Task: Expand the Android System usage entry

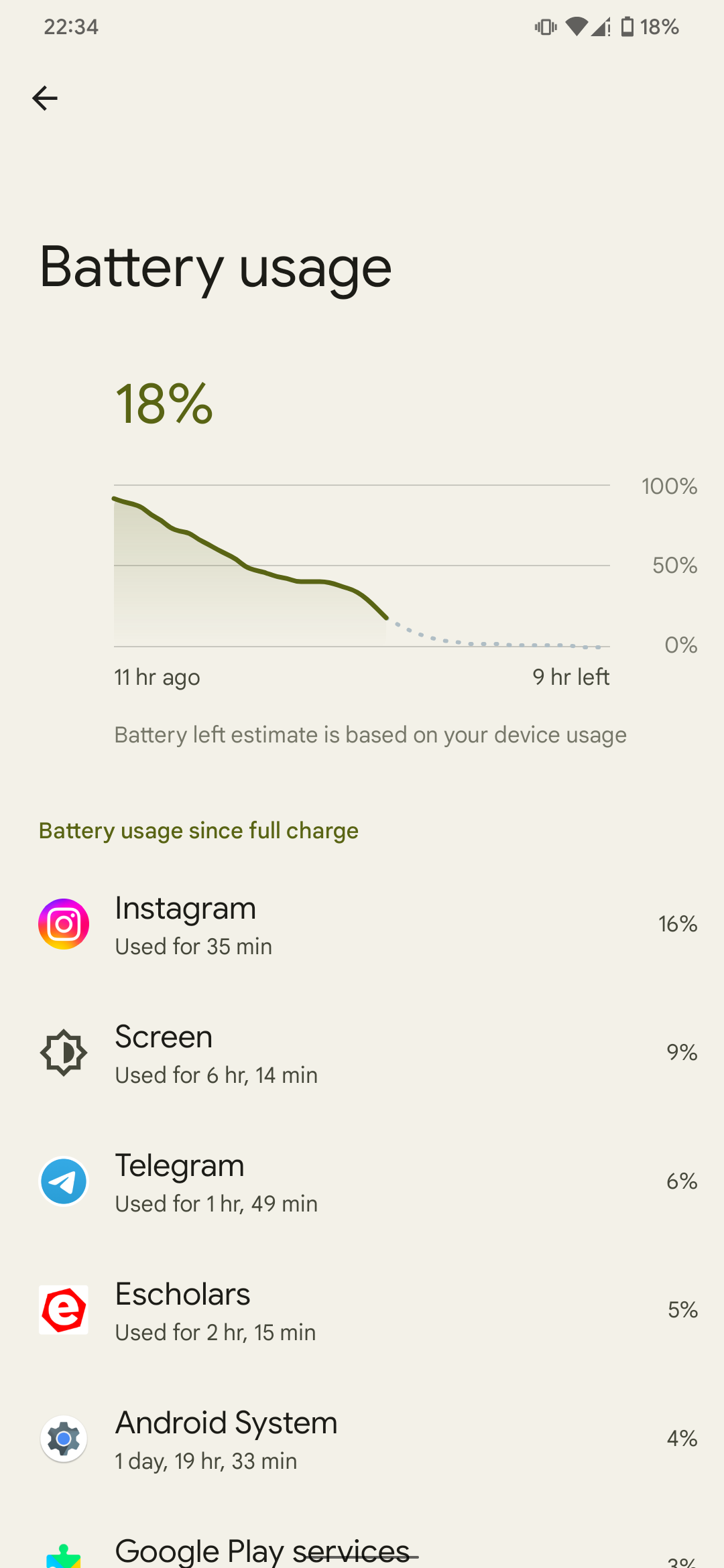Action: click(x=362, y=1441)
